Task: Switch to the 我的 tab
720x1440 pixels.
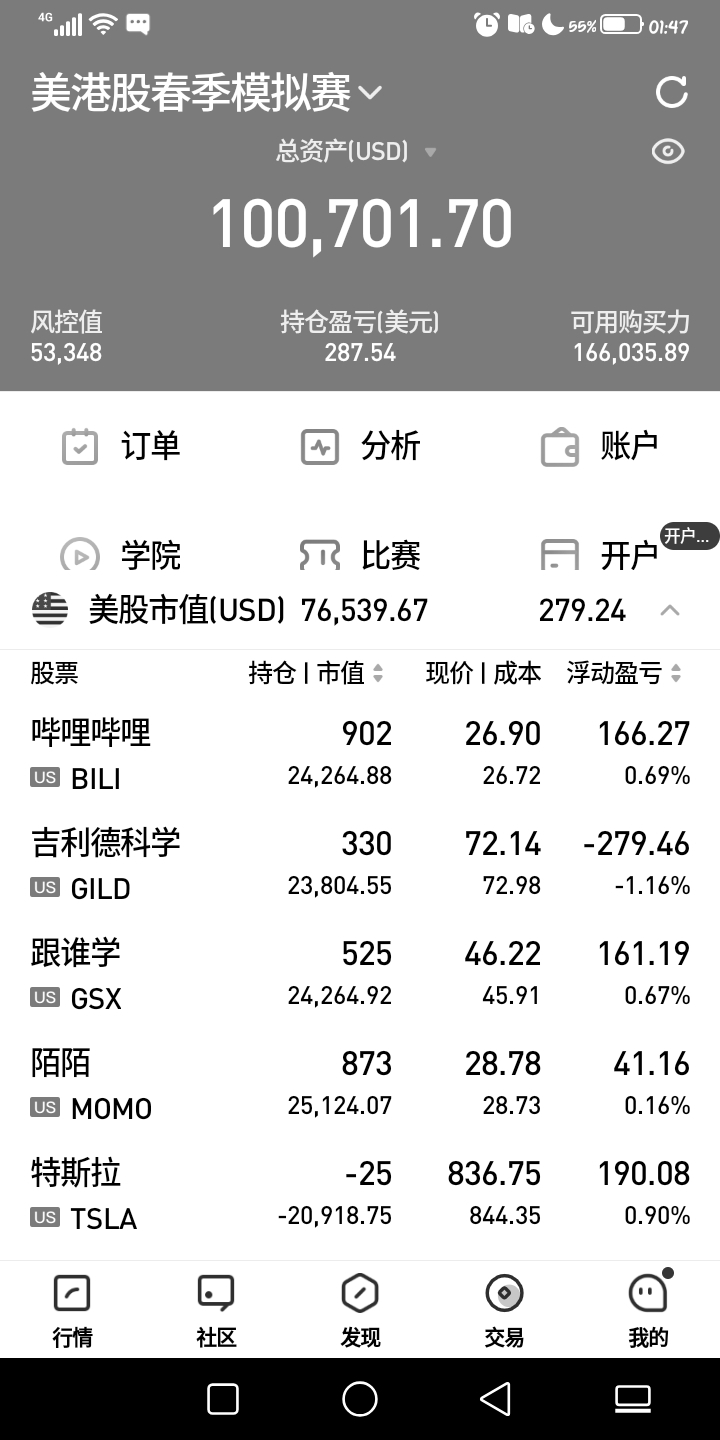Action: pyautogui.click(x=648, y=1311)
